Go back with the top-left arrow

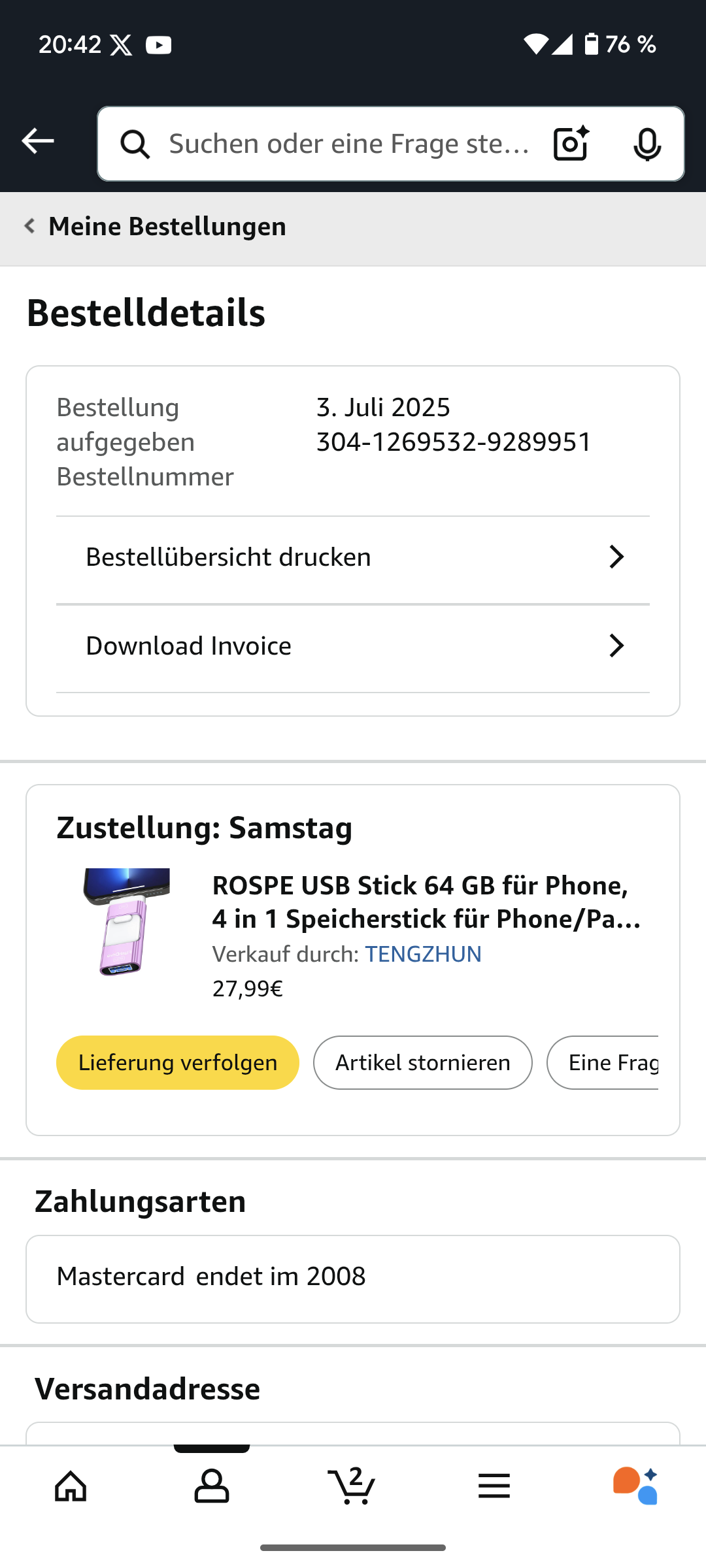(37, 141)
